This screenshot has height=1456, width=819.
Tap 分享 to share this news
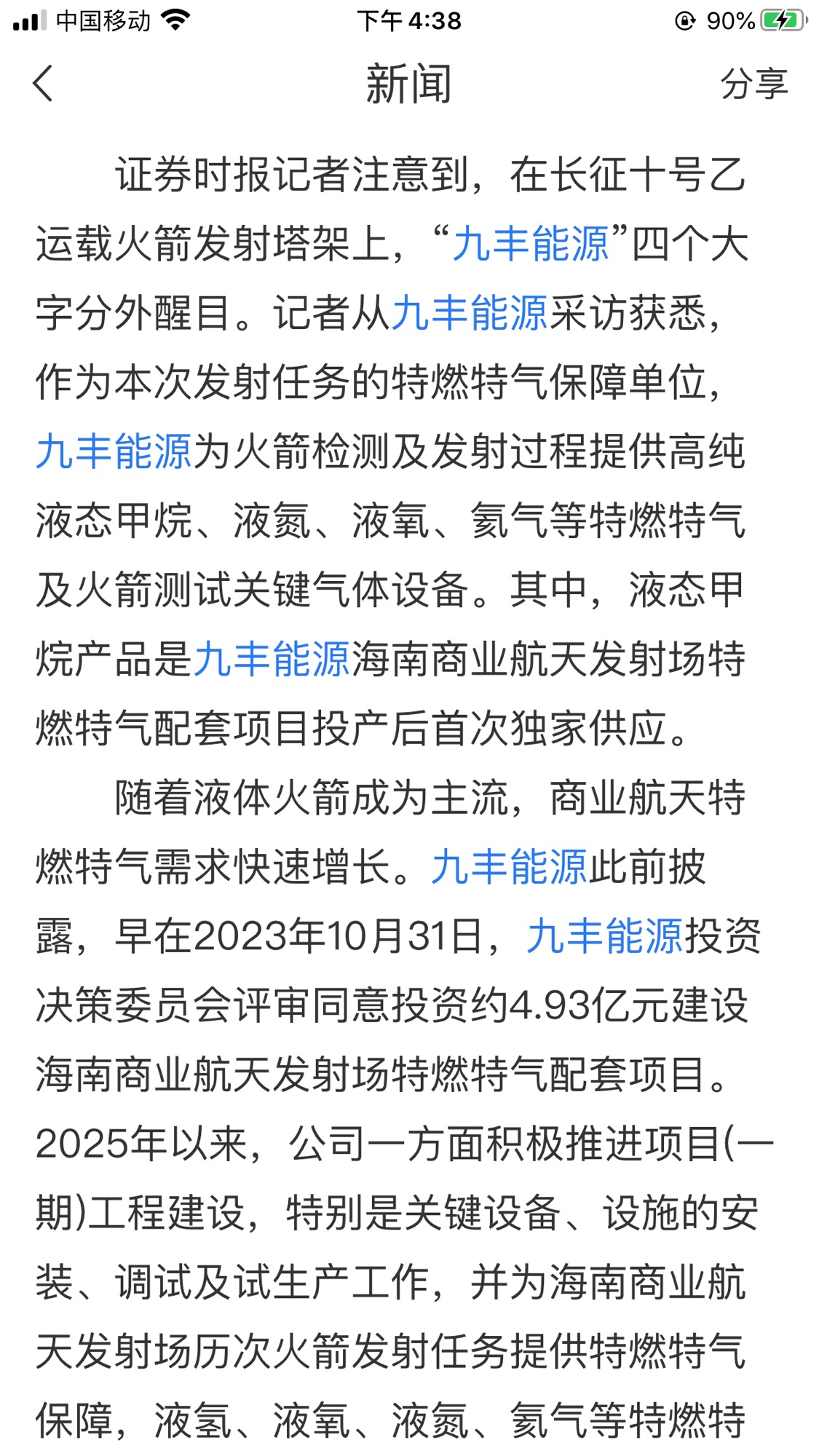click(x=753, y=84)
